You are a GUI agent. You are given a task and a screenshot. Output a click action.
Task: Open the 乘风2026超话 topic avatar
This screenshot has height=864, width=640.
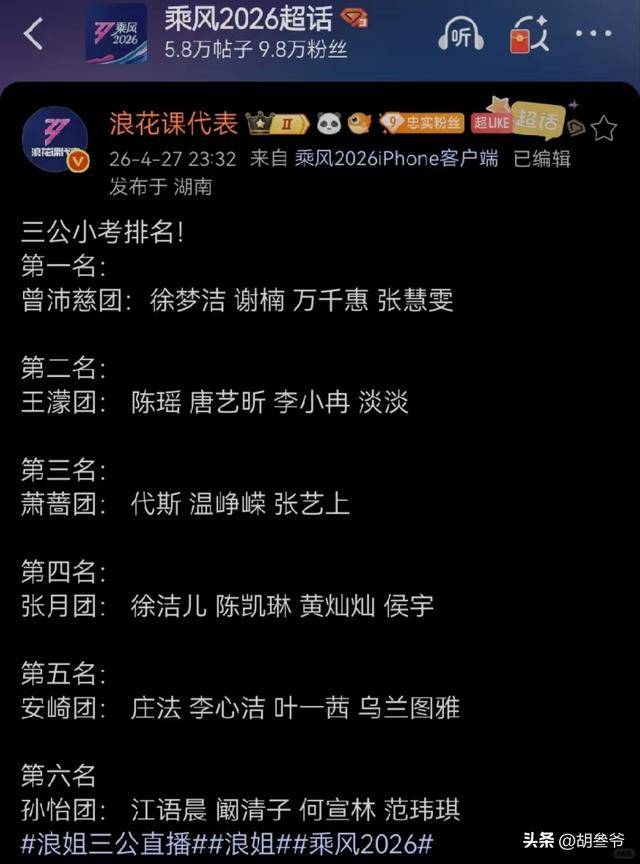(115, 34)
